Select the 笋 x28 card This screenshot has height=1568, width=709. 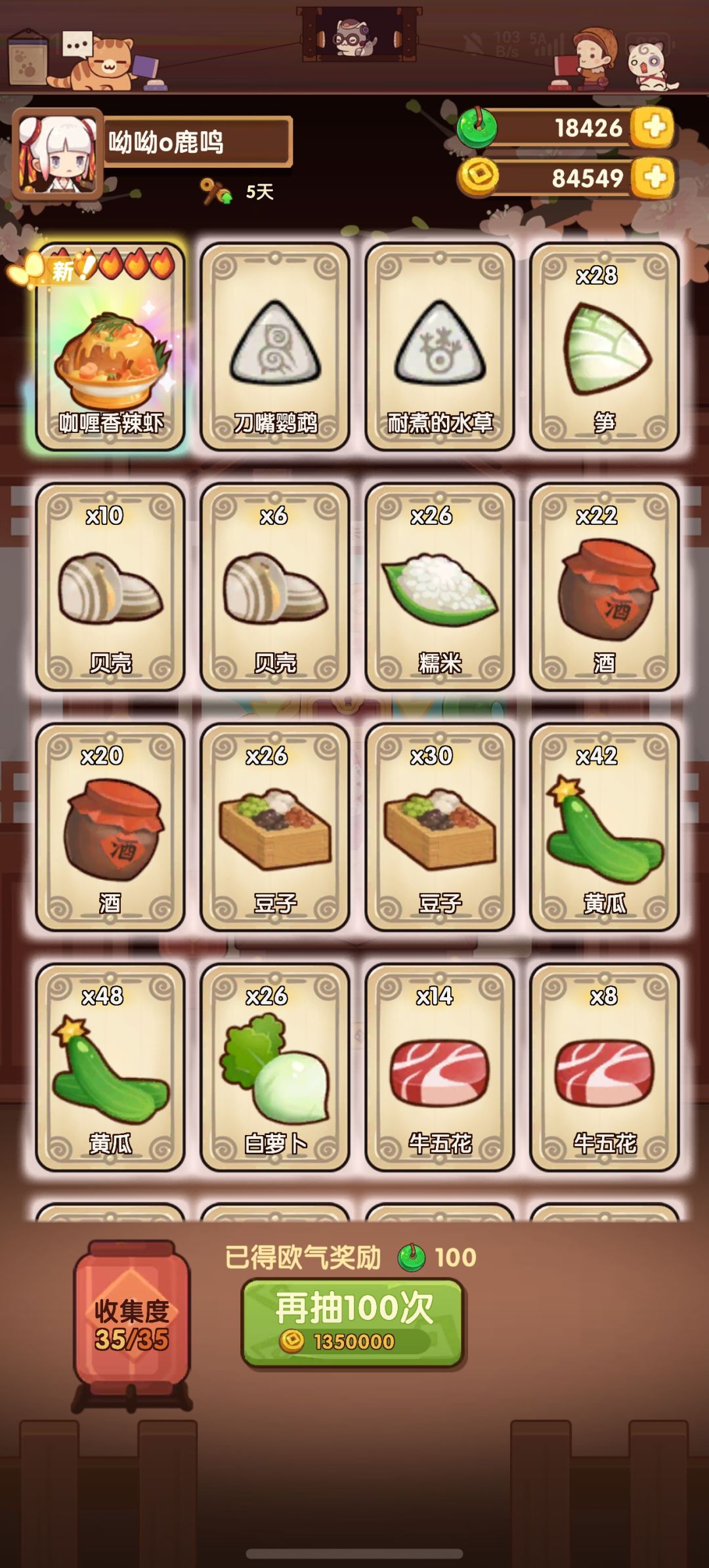[x=605, y=346]
